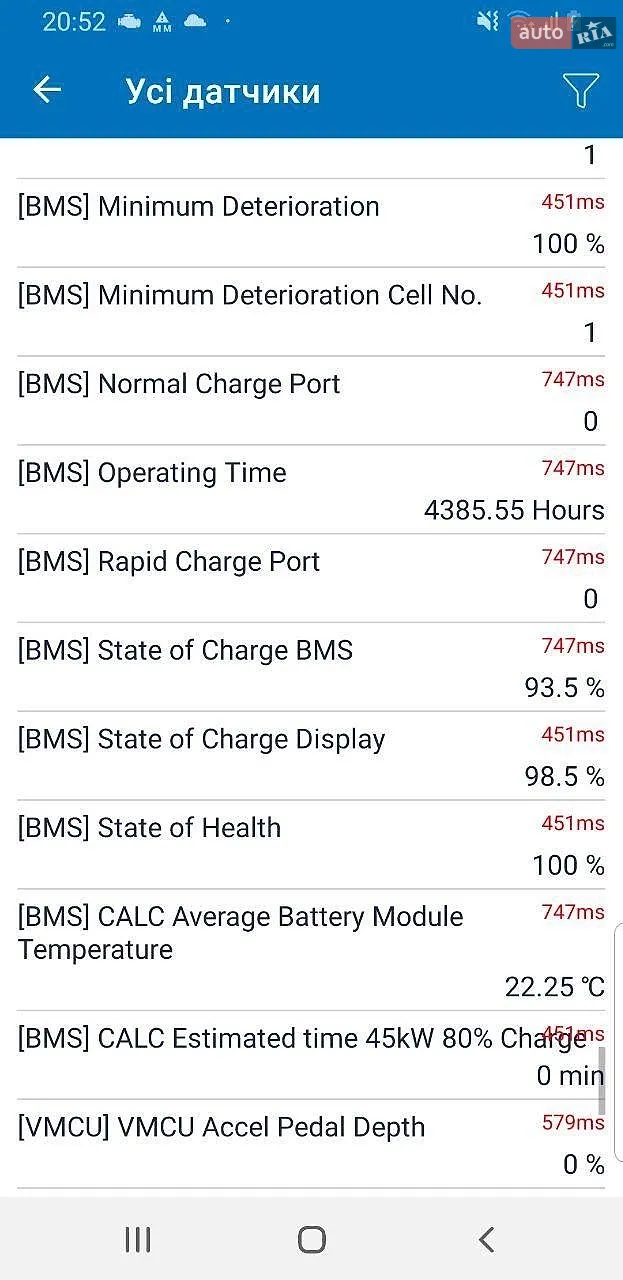Open the sensor filter funnel icon

580,91
